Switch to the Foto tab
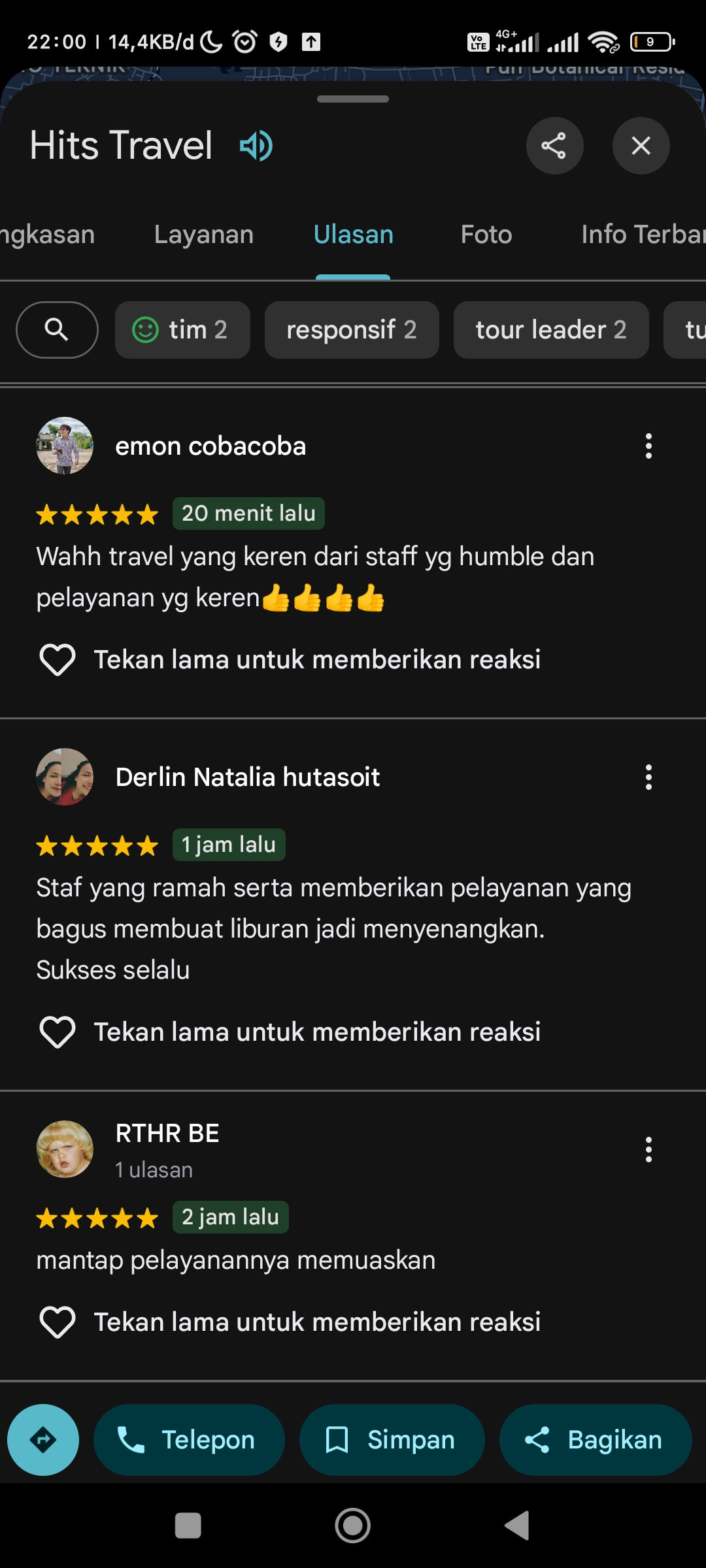 coord(486,235)
